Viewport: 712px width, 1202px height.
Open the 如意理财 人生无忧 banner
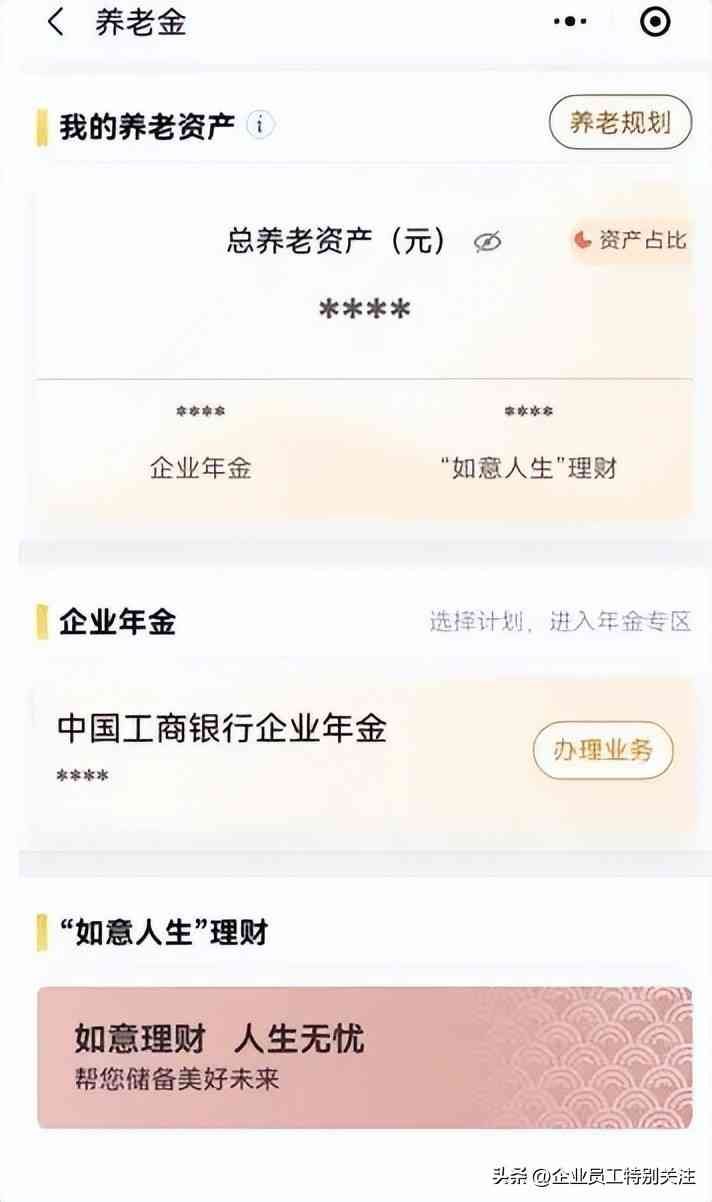364,1057
